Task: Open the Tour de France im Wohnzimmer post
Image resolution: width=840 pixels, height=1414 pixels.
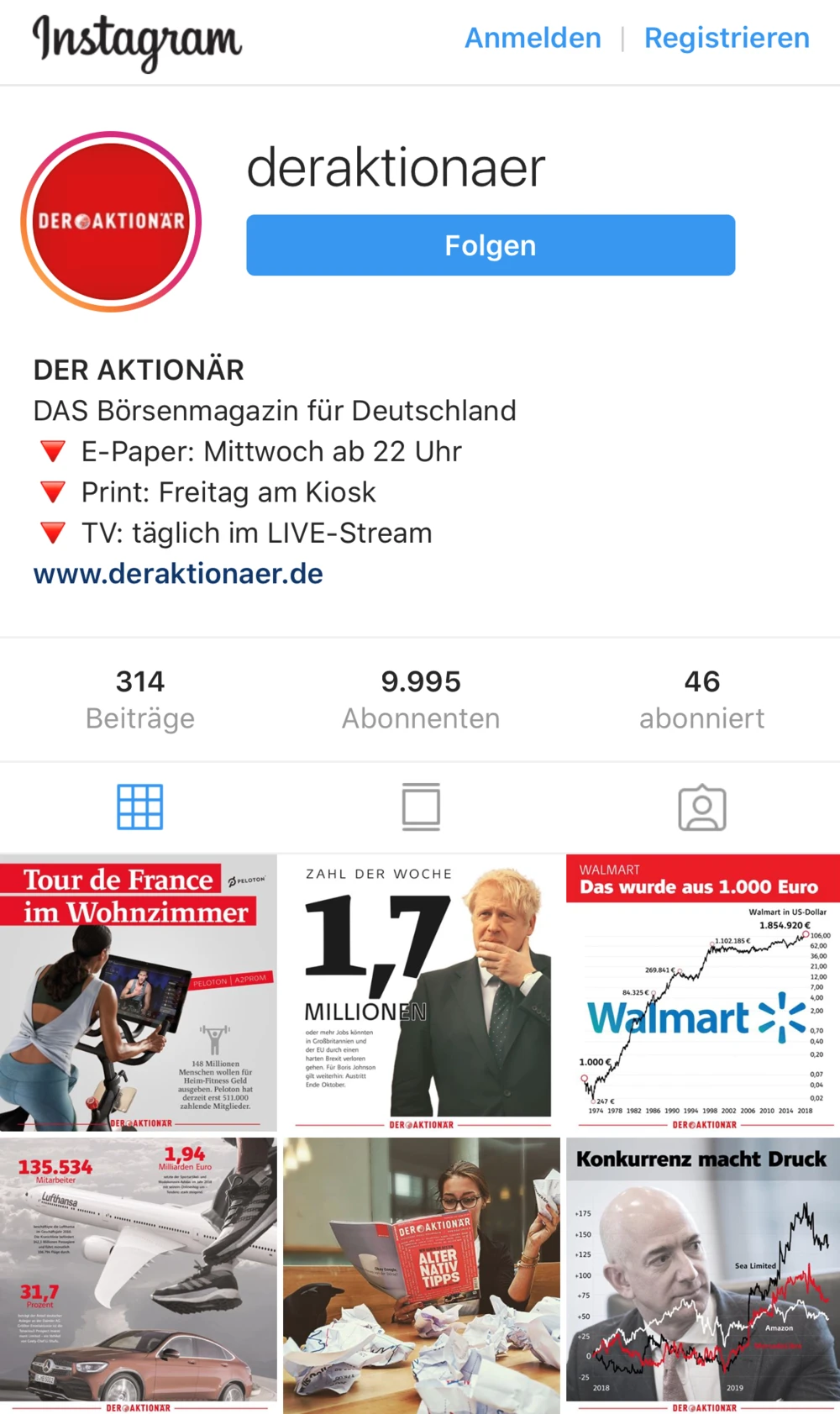Action: coord(138,993)
